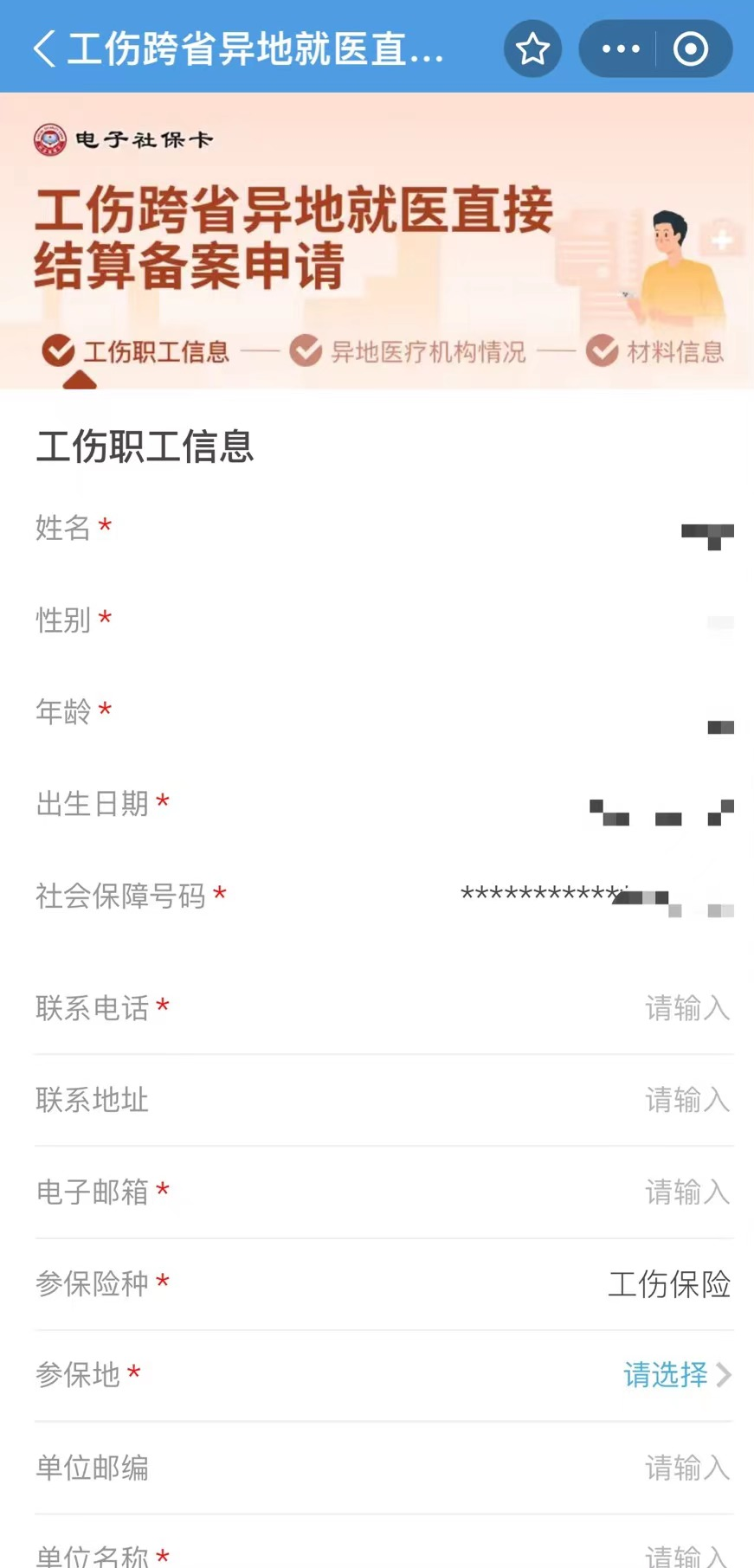
Task: Close the mini program via the circle icon
Action: tap(691, 48)
